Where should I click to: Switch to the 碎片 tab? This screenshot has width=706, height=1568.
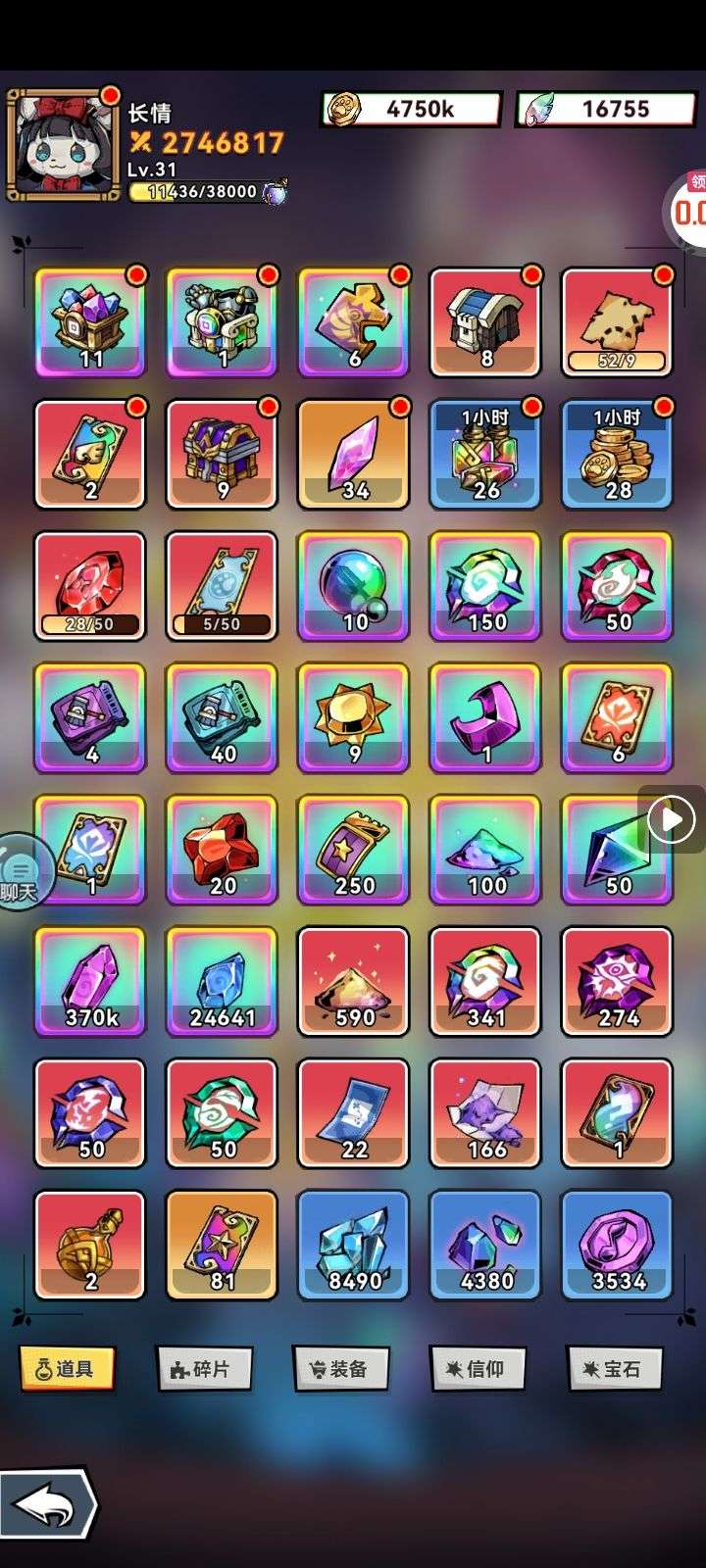[204, 1368]
